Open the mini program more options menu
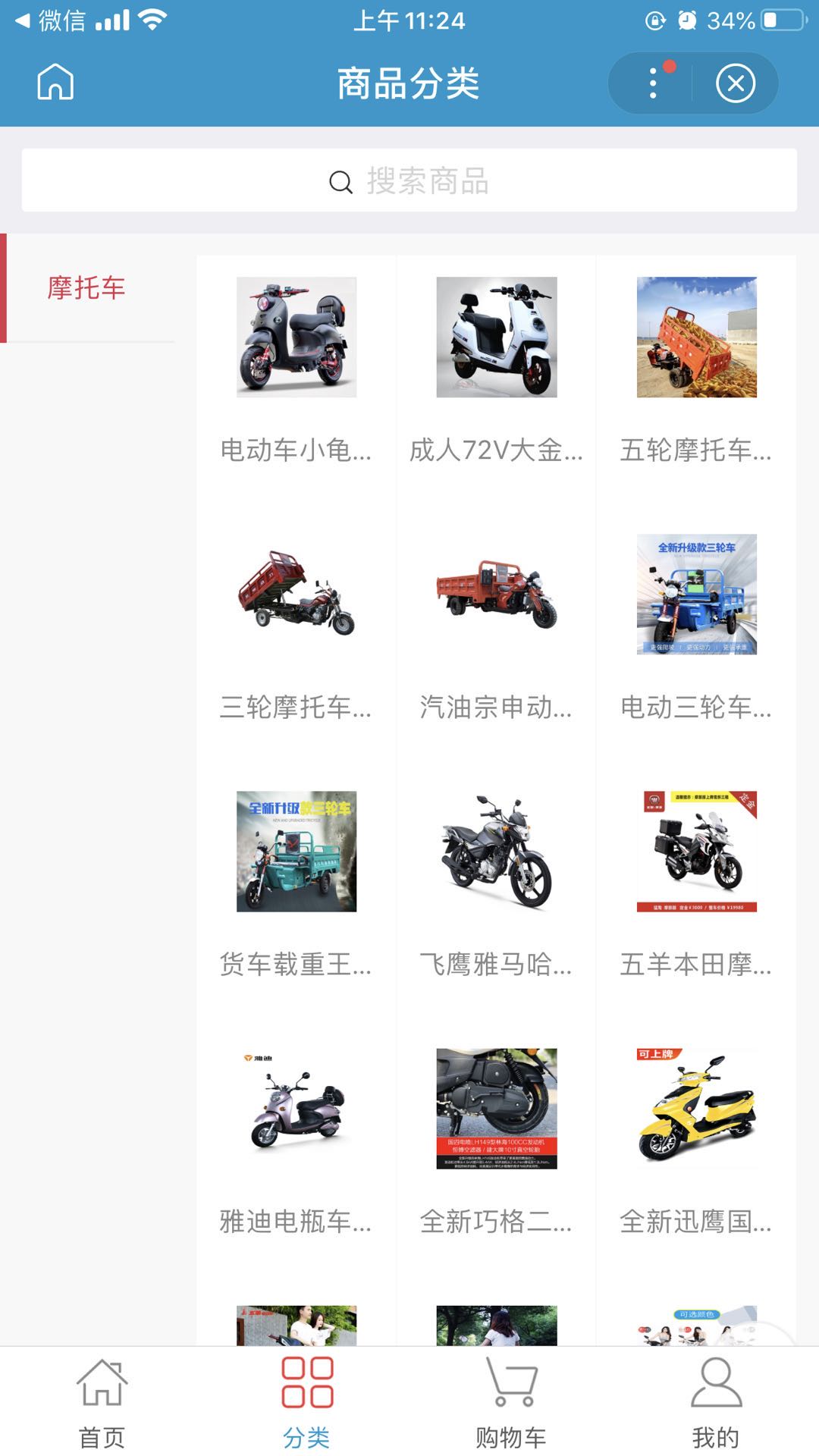 coord(653,83)
